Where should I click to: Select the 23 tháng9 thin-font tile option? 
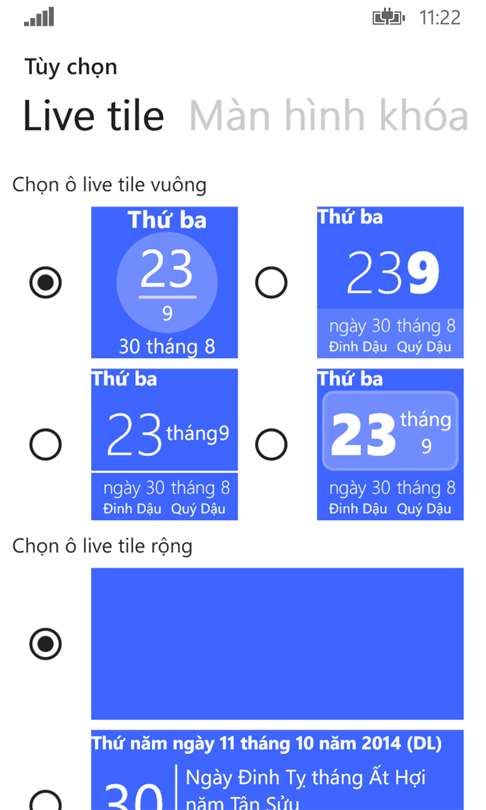click(45, 444)
